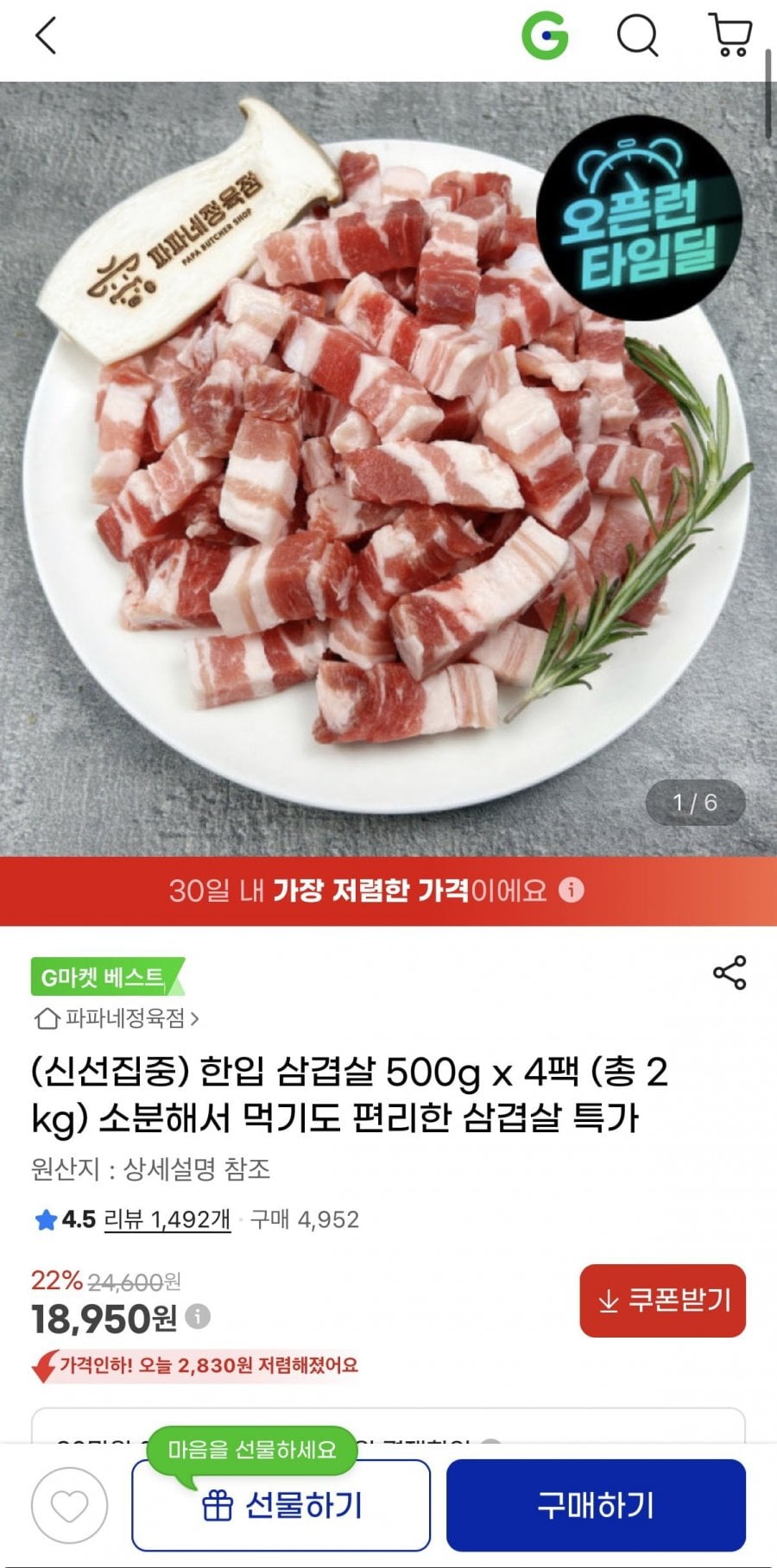This screenshot has width=777, height=1568.
Task: Share this product
Action: click(x=729, y=973)
